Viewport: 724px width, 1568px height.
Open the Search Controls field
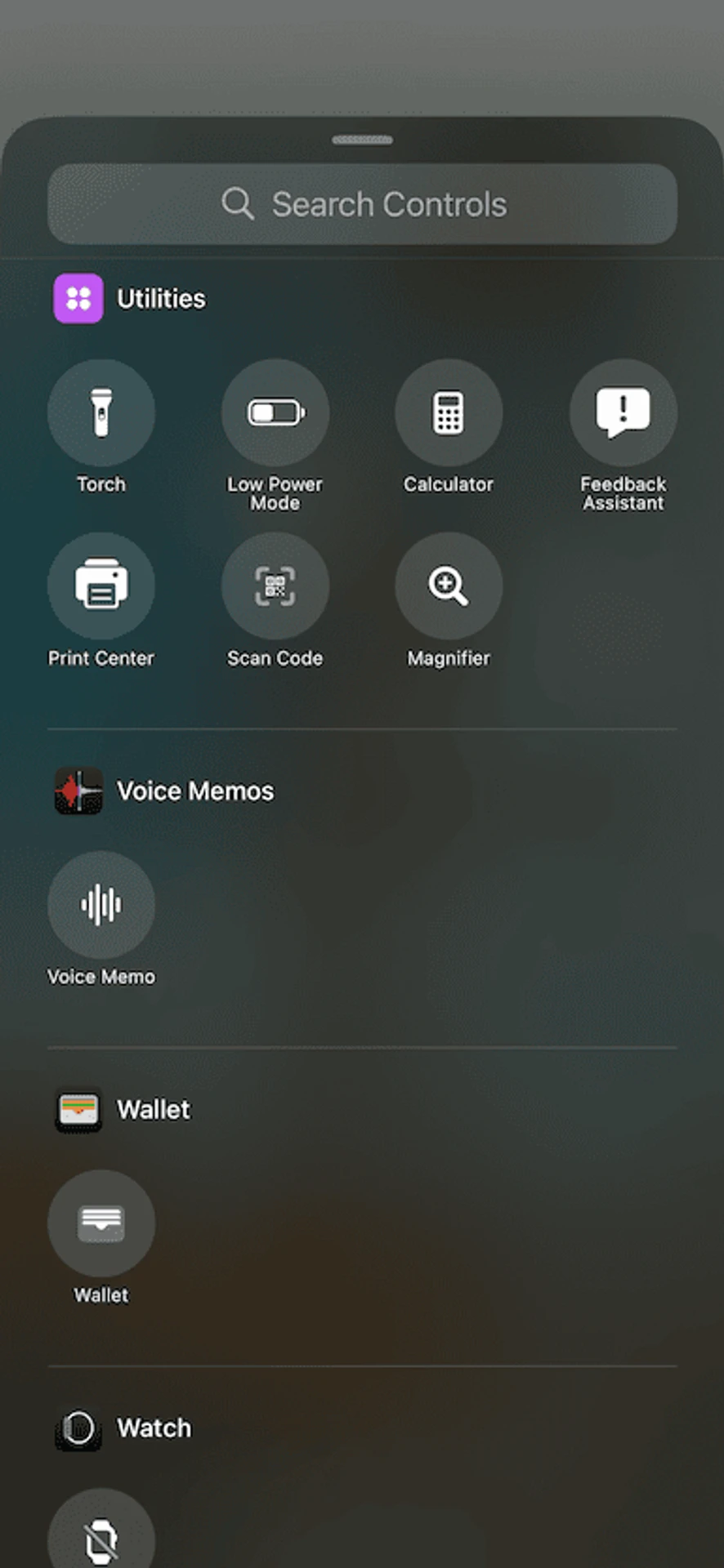click(x=362, y=204)
